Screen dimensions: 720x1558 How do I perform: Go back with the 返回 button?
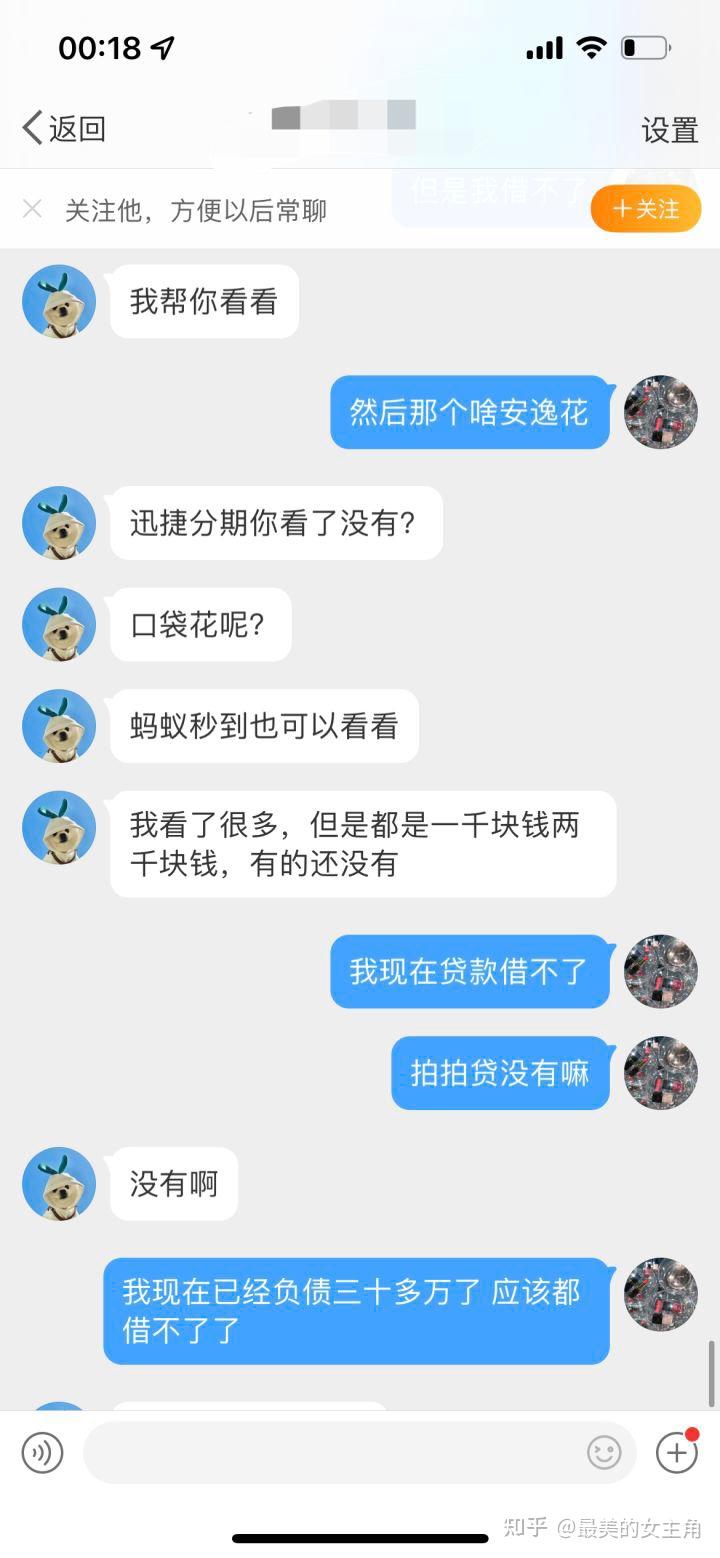click(64, 129)
